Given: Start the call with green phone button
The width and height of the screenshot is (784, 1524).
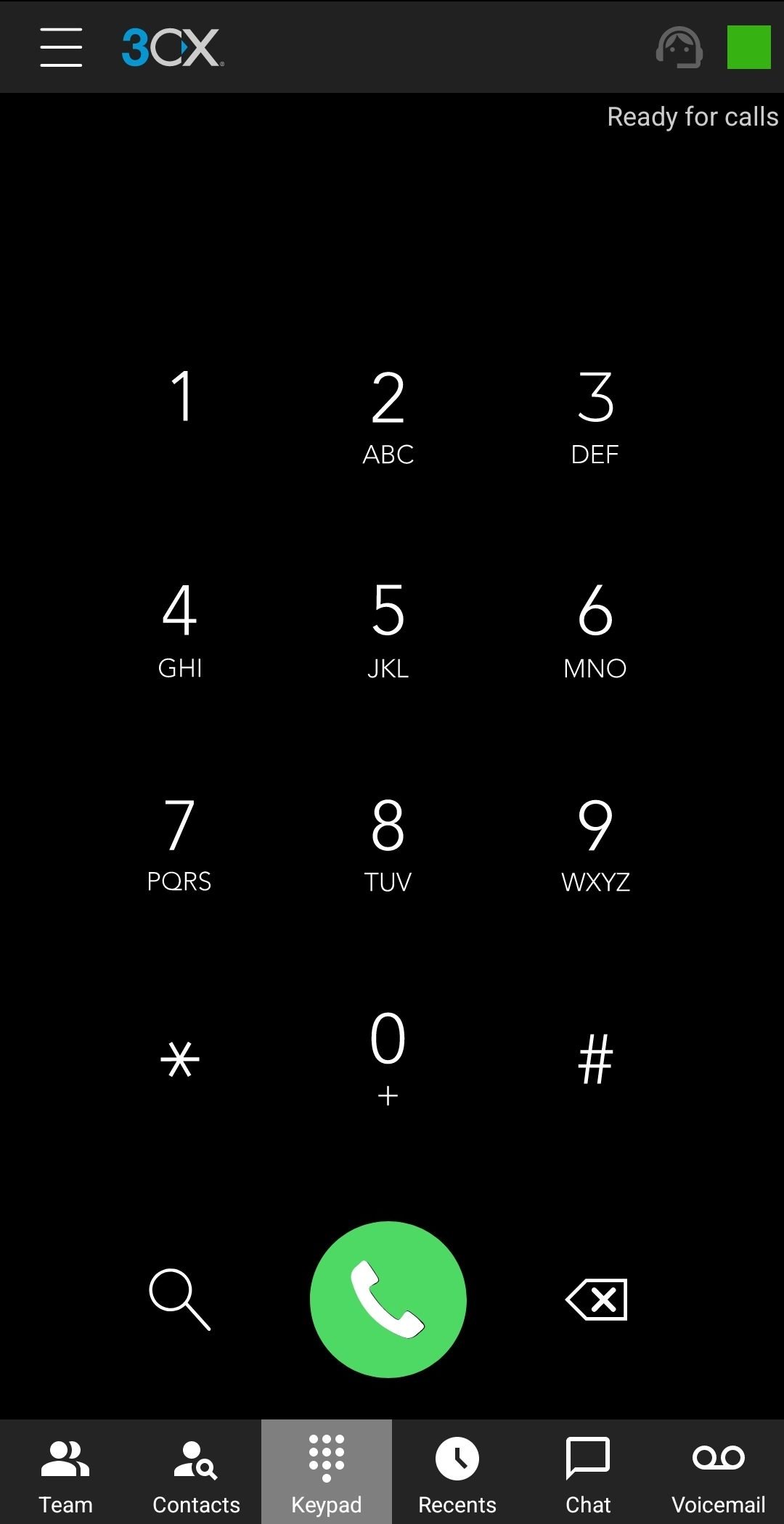Looking at the screenshot, I should pyautogui.click(x=388, y=1299).
